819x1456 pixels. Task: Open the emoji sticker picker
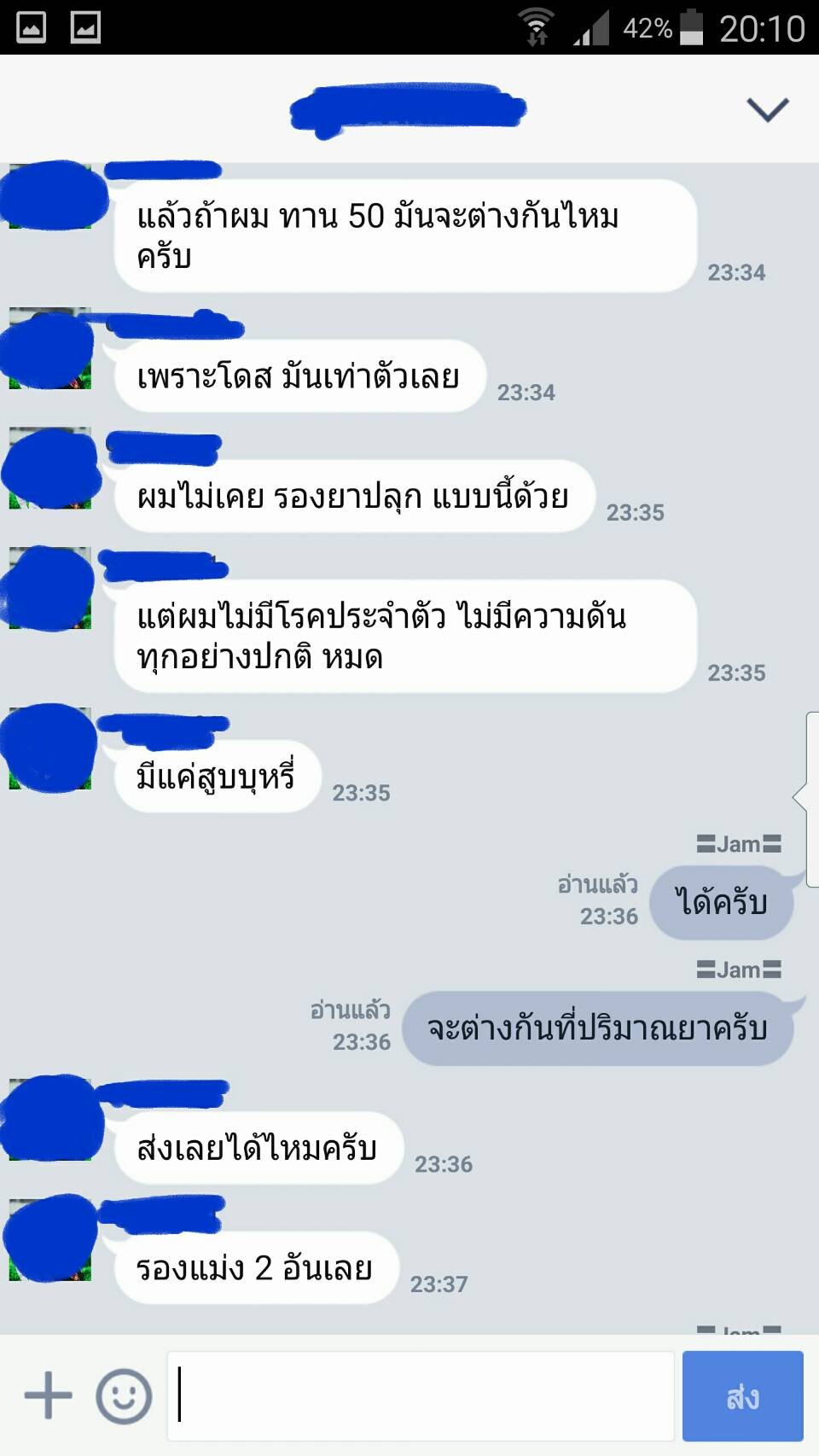click(x=124, y=1396)
